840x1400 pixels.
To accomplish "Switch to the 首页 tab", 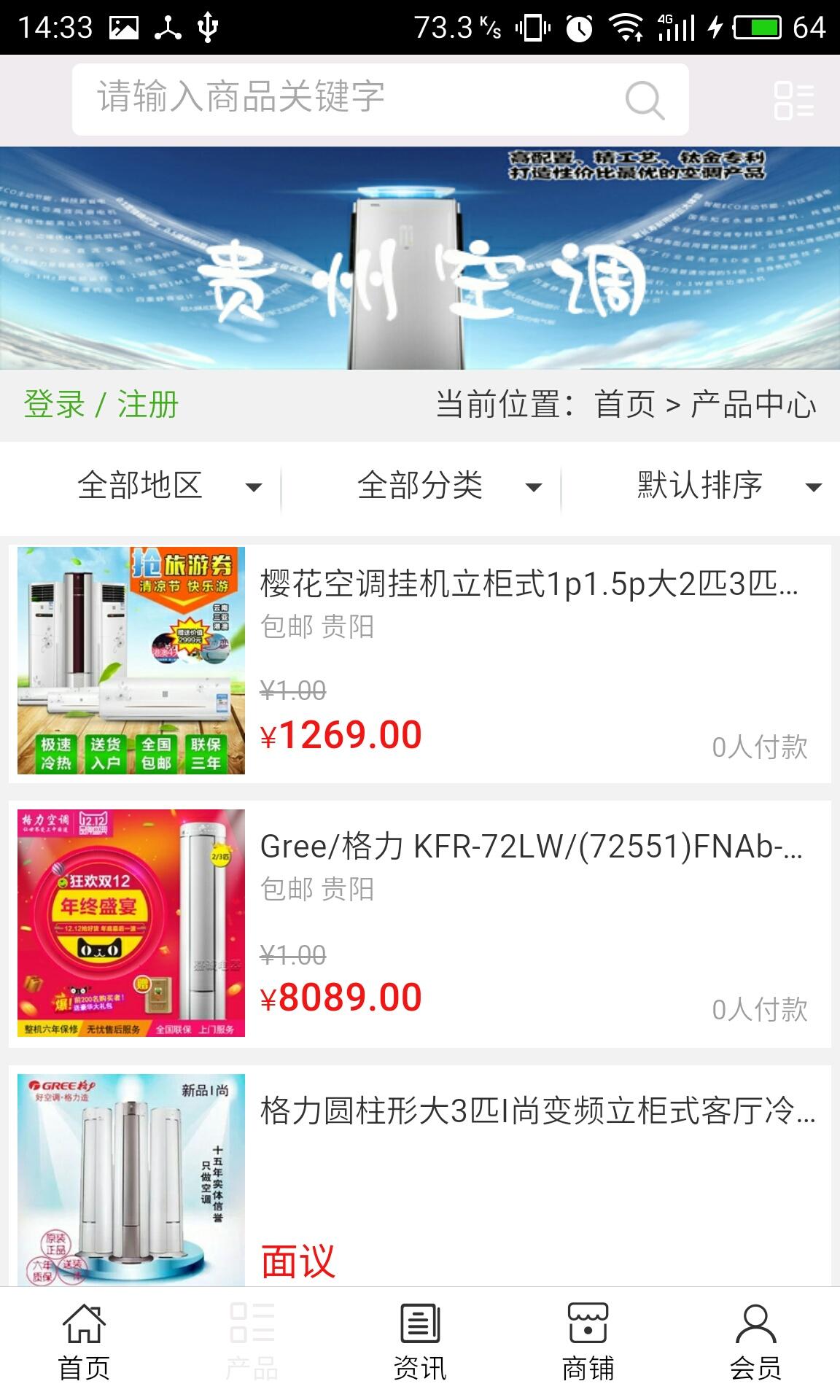I will (x=84, y=1343).
